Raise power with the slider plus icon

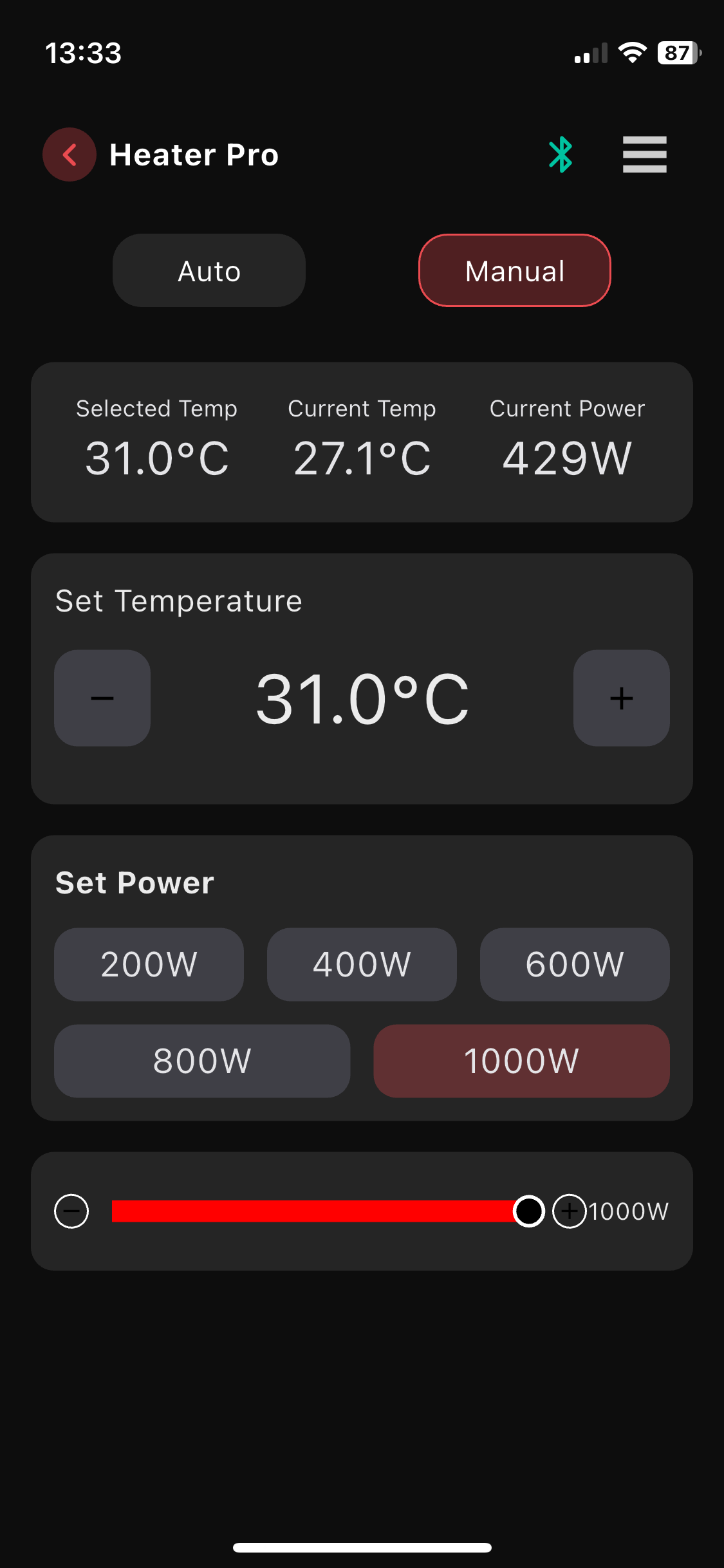point(570,1211)
